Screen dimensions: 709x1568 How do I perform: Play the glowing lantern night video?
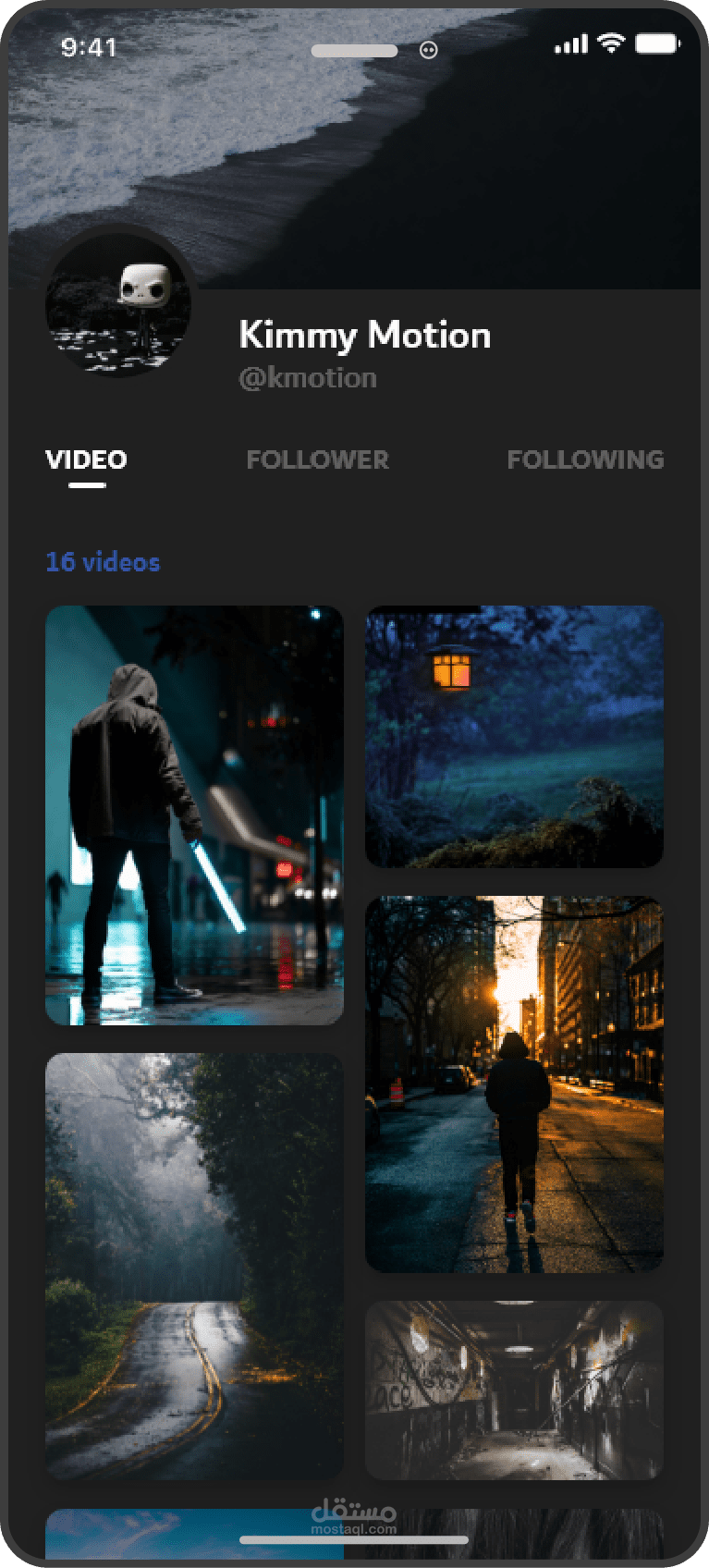(x=514, y=736)
